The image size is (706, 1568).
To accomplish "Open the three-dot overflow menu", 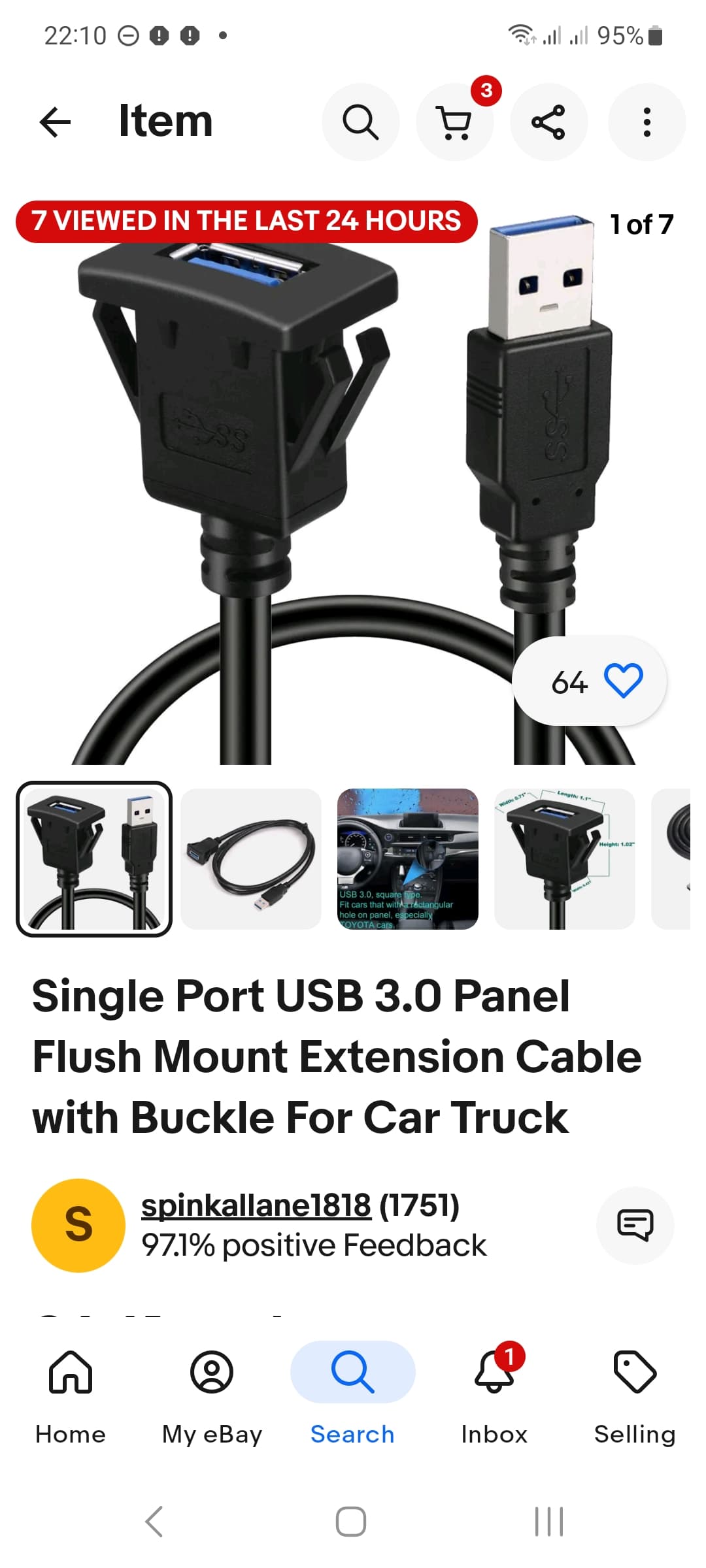I will [647, 122].
